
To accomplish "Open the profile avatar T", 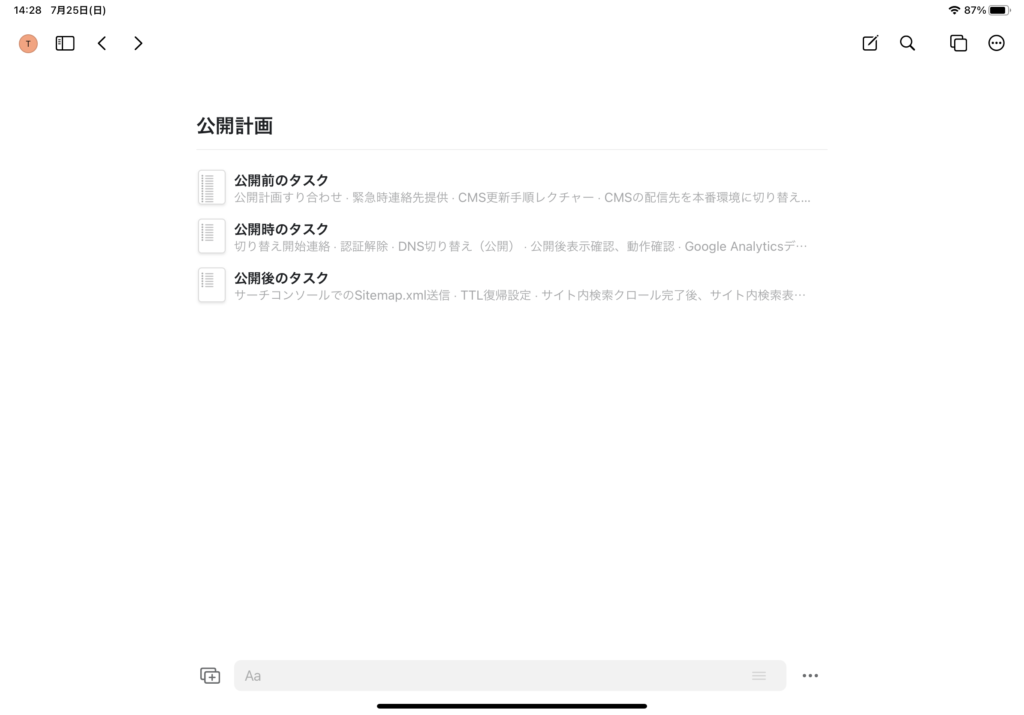I will [x=28, y=43].
